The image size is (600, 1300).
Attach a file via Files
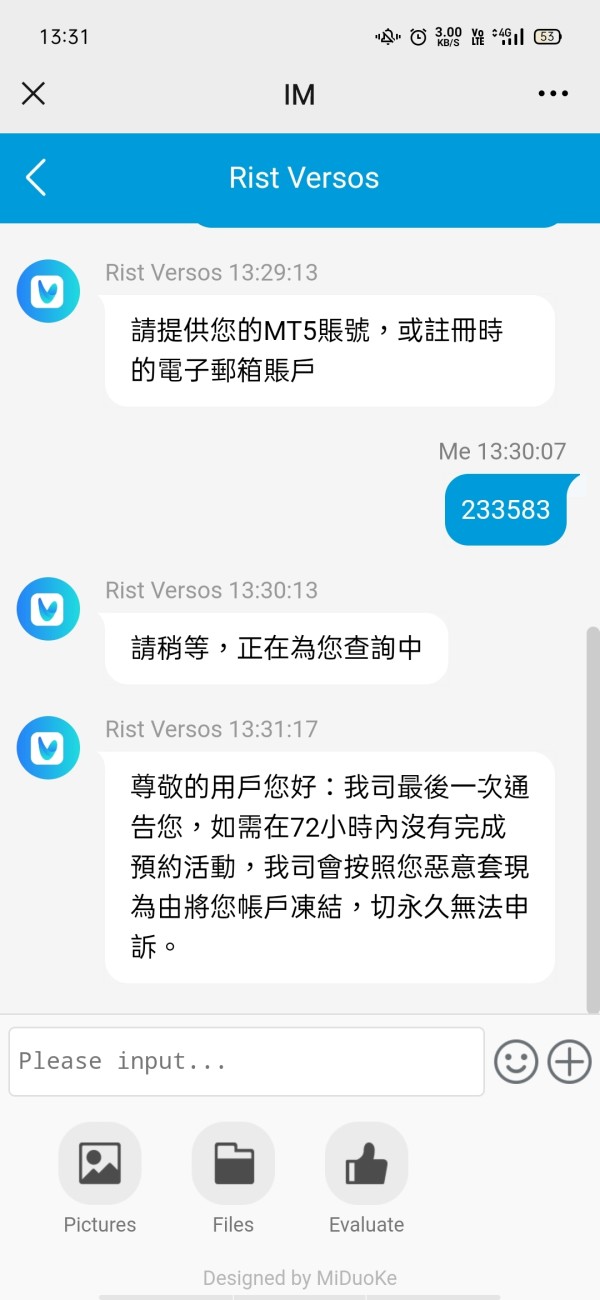[x=233, y=1179]
